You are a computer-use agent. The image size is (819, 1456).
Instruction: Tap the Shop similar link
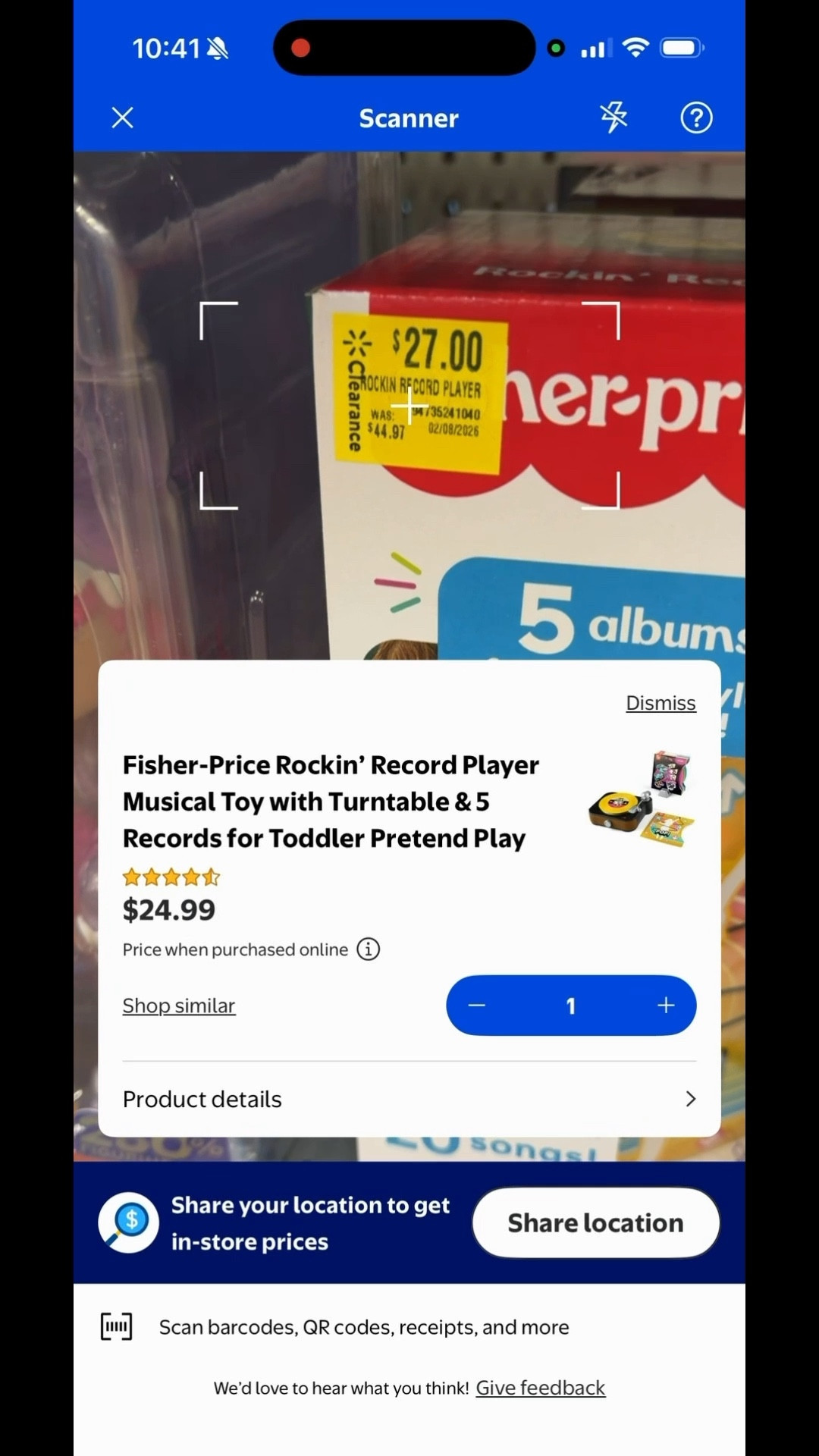point(179,1006)
